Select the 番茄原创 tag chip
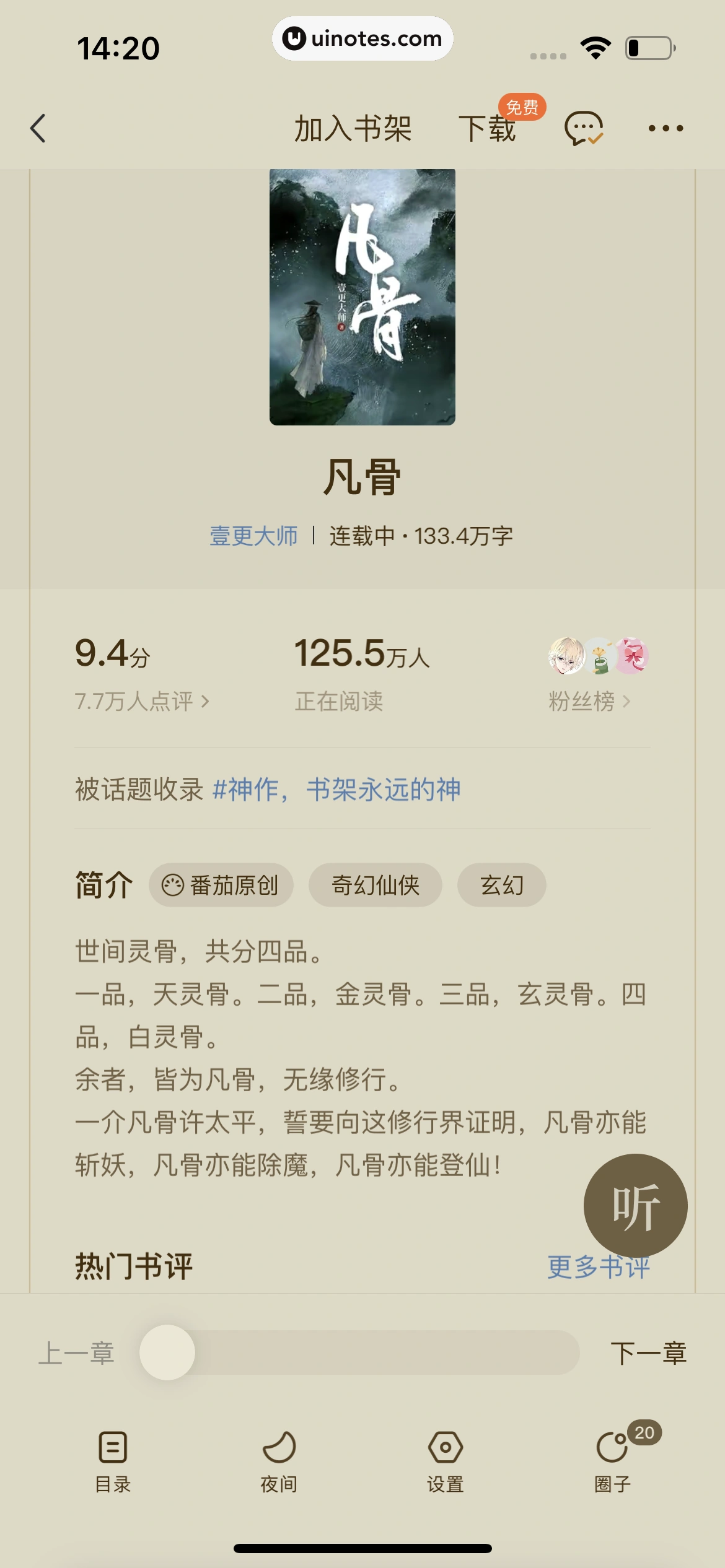The image size is (725, 1568). (221, 885)
